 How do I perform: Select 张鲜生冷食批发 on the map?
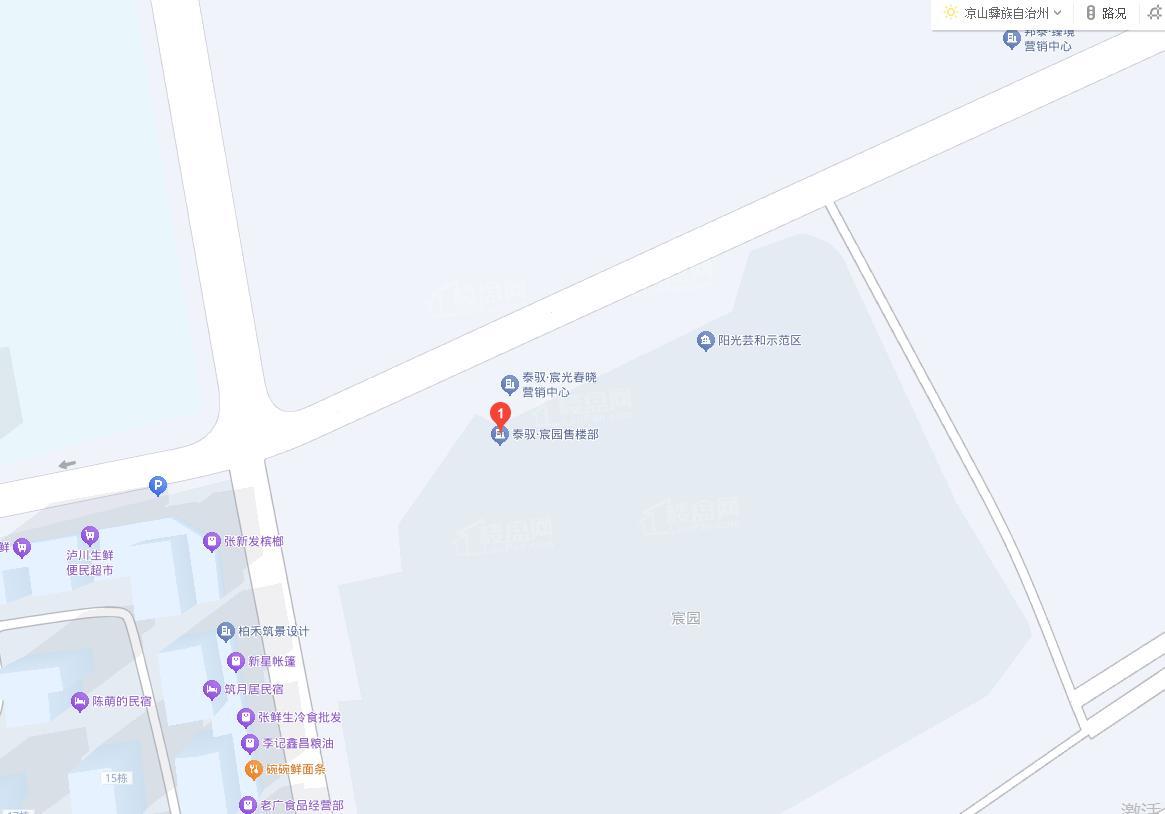[245, 717]
